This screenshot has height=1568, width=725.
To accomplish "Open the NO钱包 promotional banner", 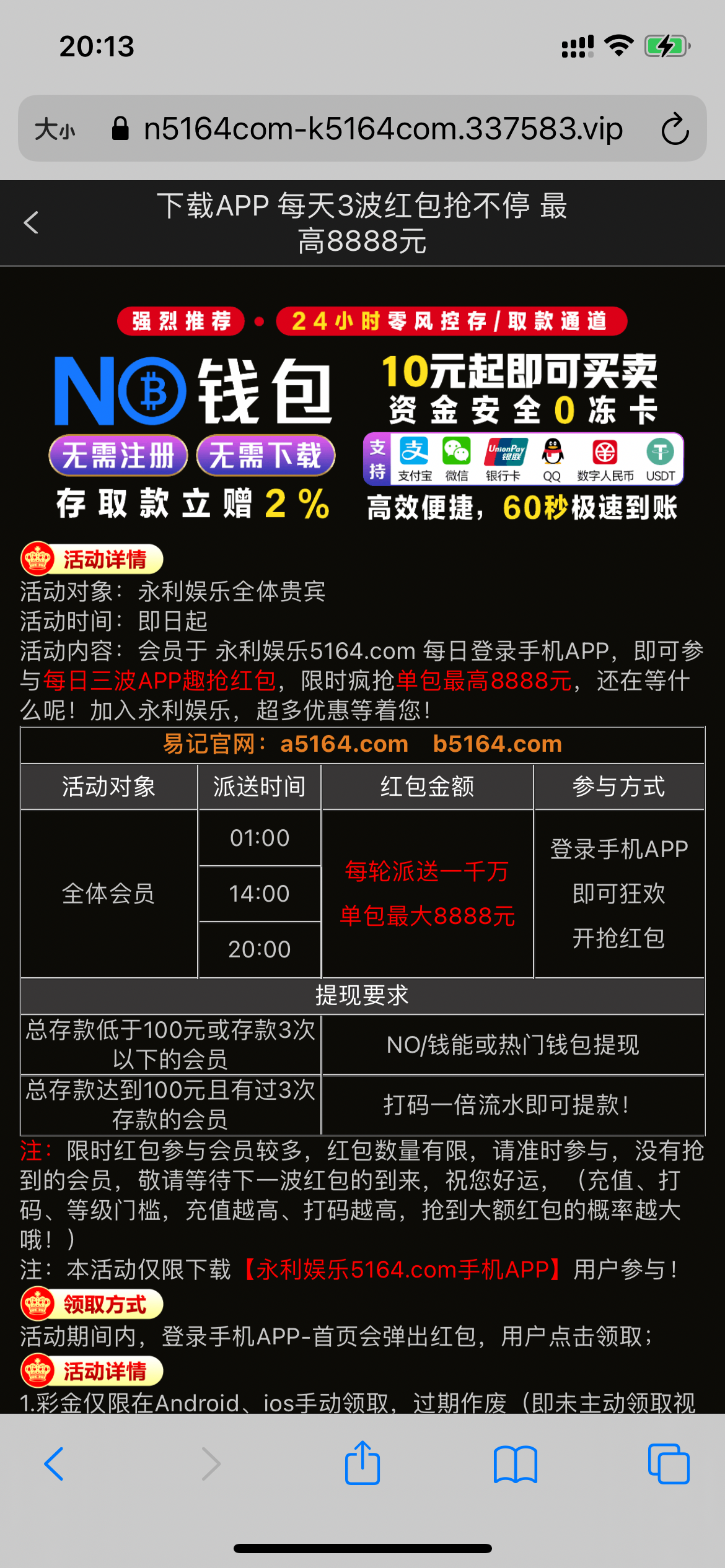I will [x=362, y=415].
